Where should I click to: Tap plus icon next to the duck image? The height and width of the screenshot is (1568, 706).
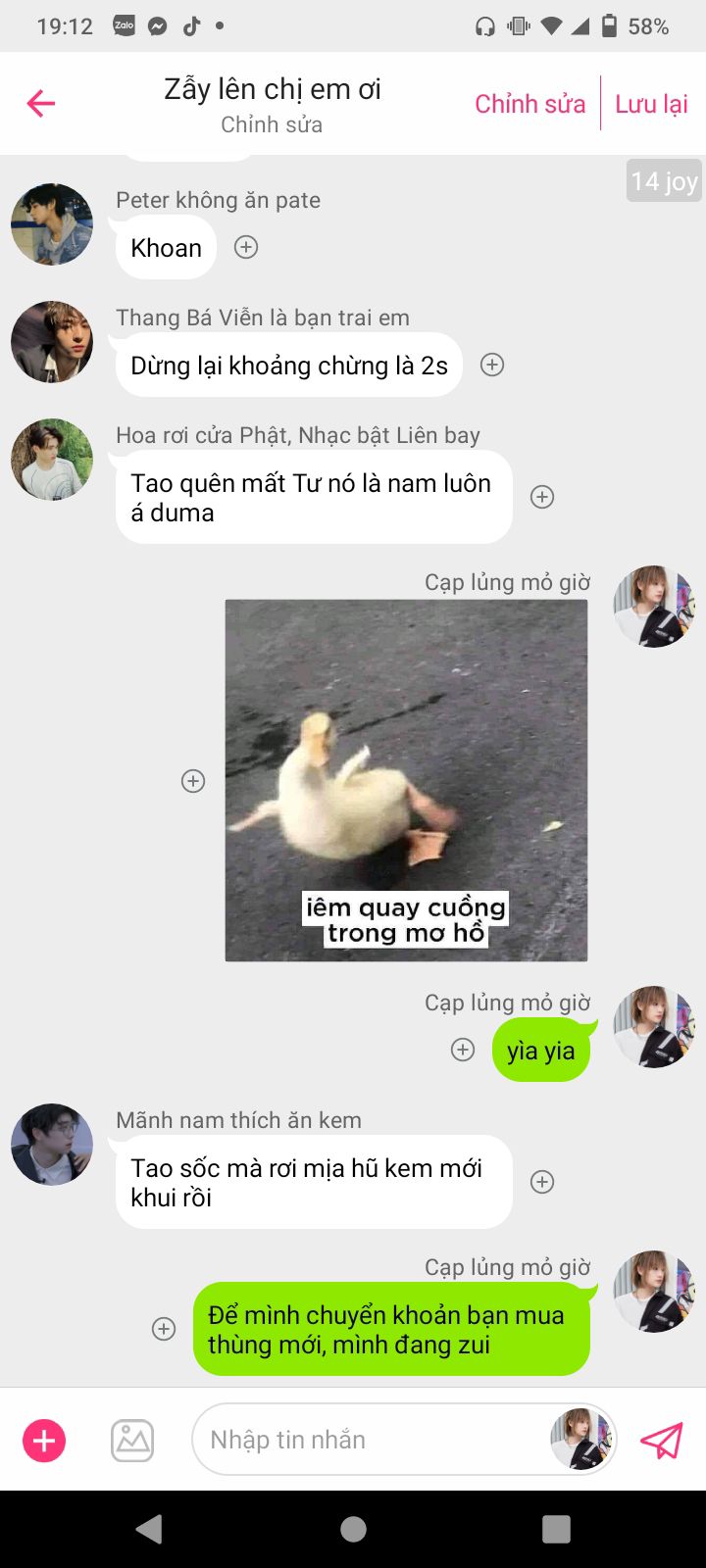point(193,781)
